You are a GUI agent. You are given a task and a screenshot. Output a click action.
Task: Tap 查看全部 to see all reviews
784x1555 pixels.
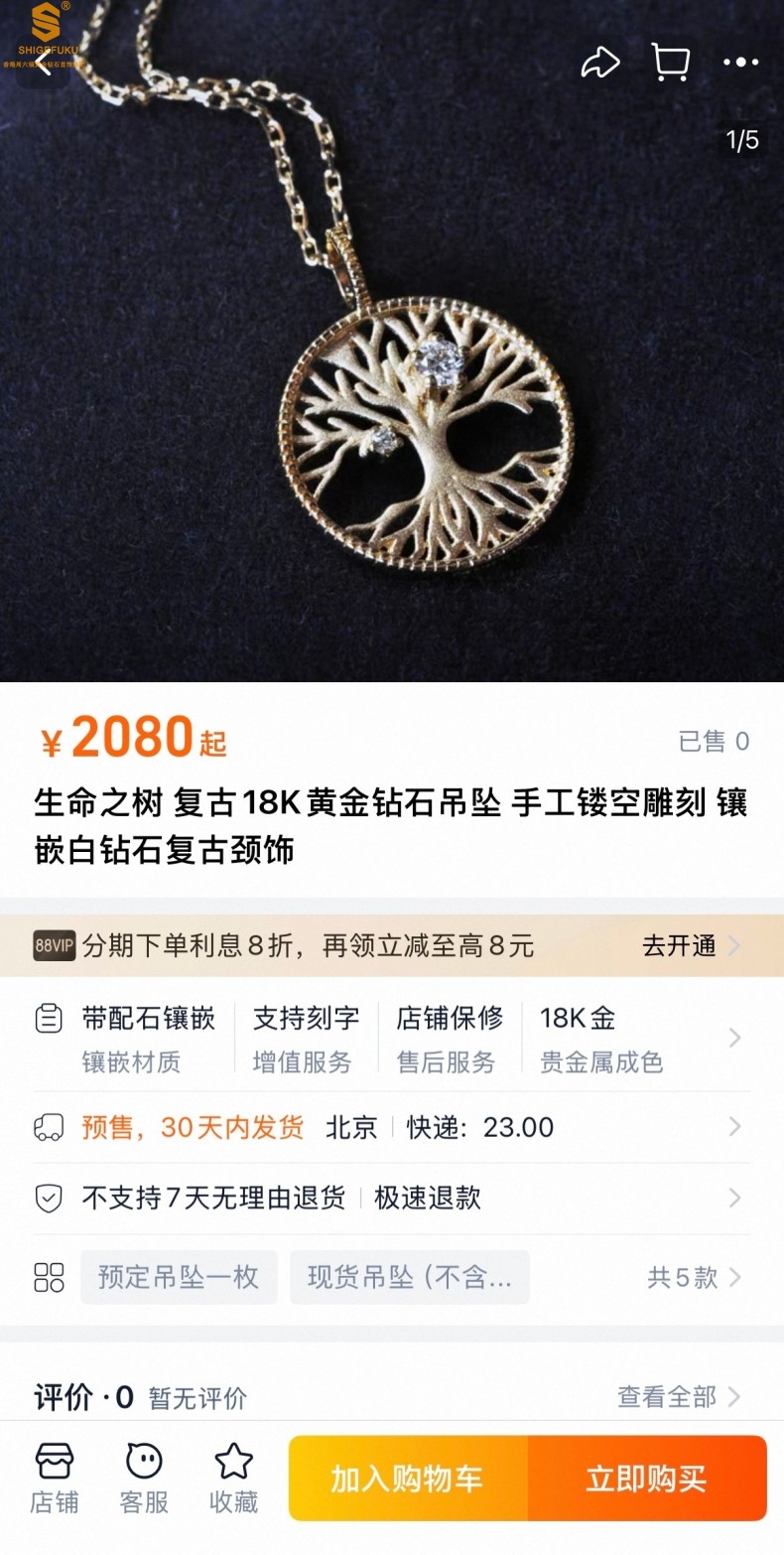[679, 1397]
